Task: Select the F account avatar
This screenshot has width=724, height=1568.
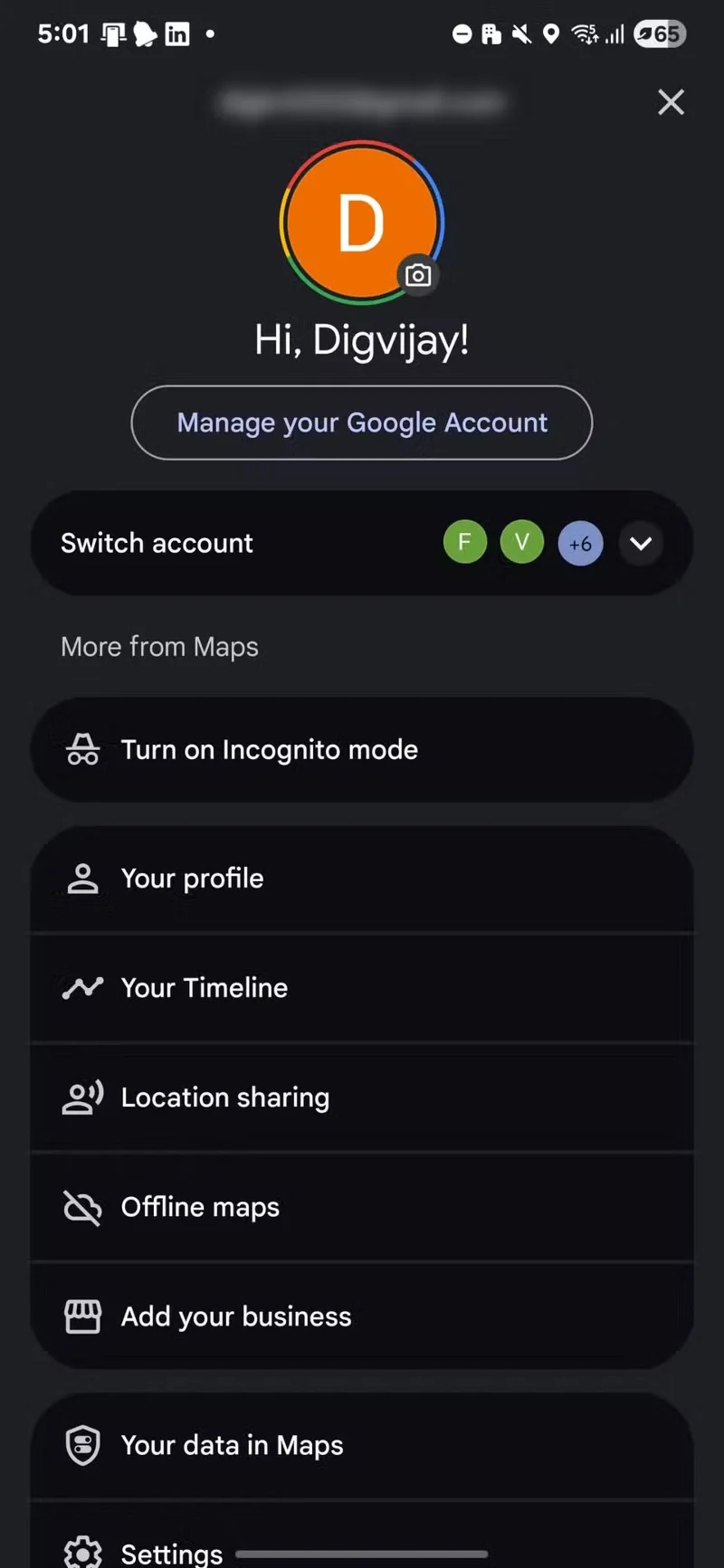Action: tap(465, 542)
